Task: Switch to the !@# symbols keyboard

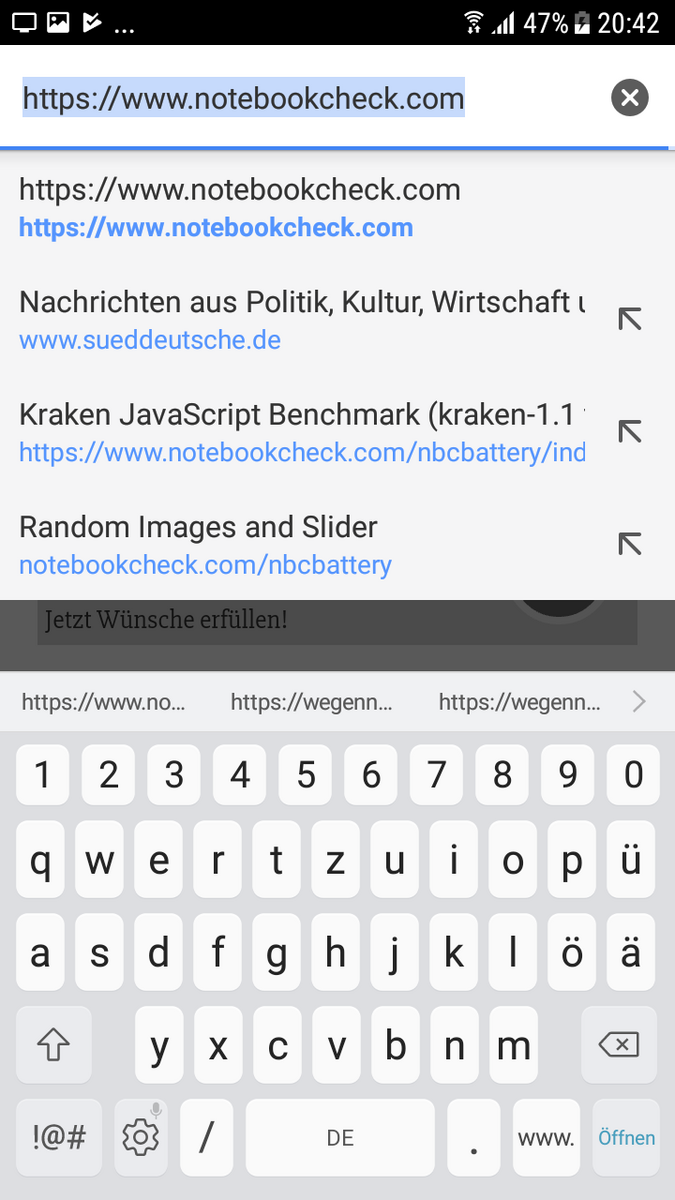Action: click(59, 1137)
